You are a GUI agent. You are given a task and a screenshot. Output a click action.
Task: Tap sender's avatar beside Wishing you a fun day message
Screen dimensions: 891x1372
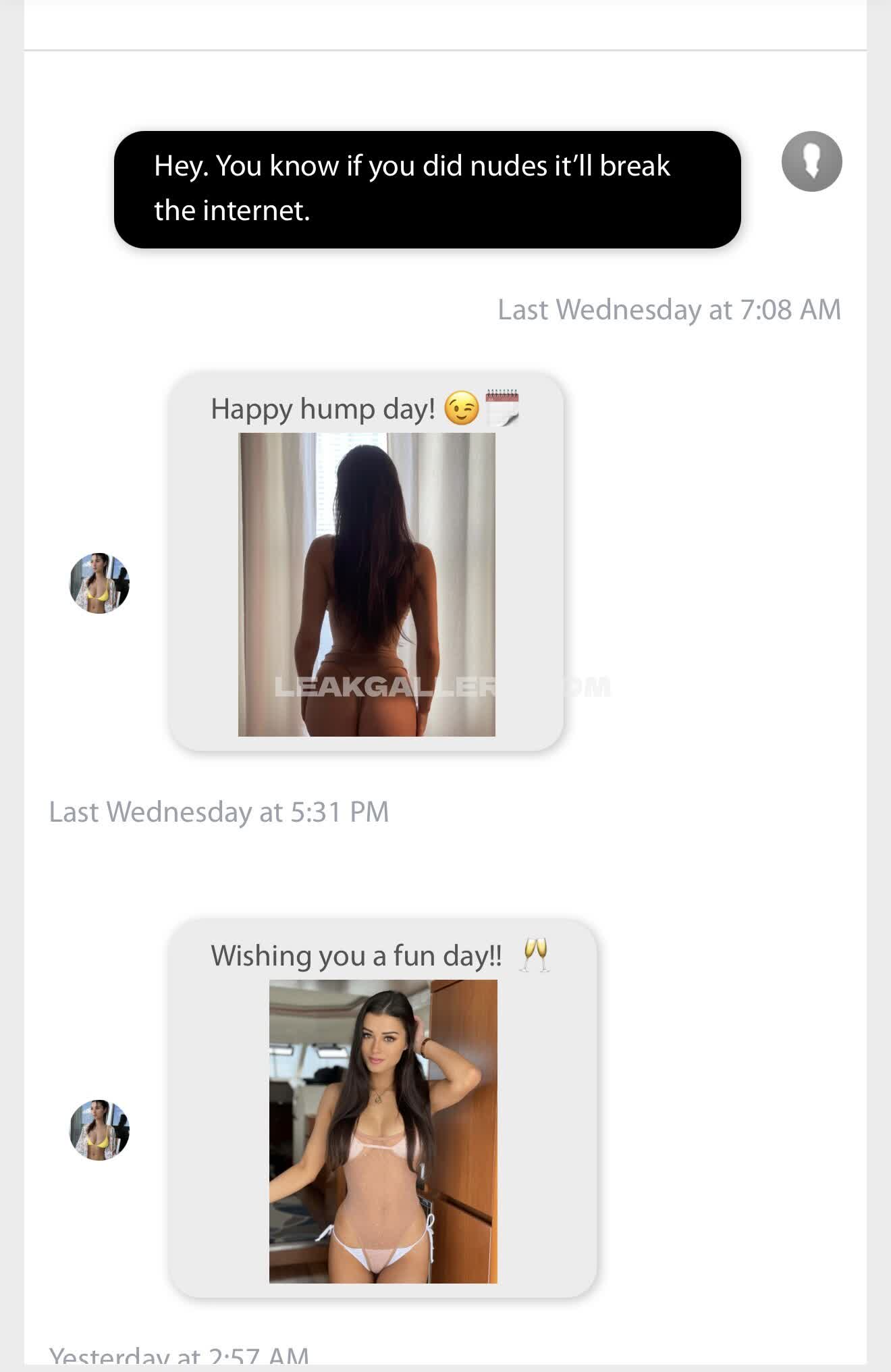pos(100,1130)
